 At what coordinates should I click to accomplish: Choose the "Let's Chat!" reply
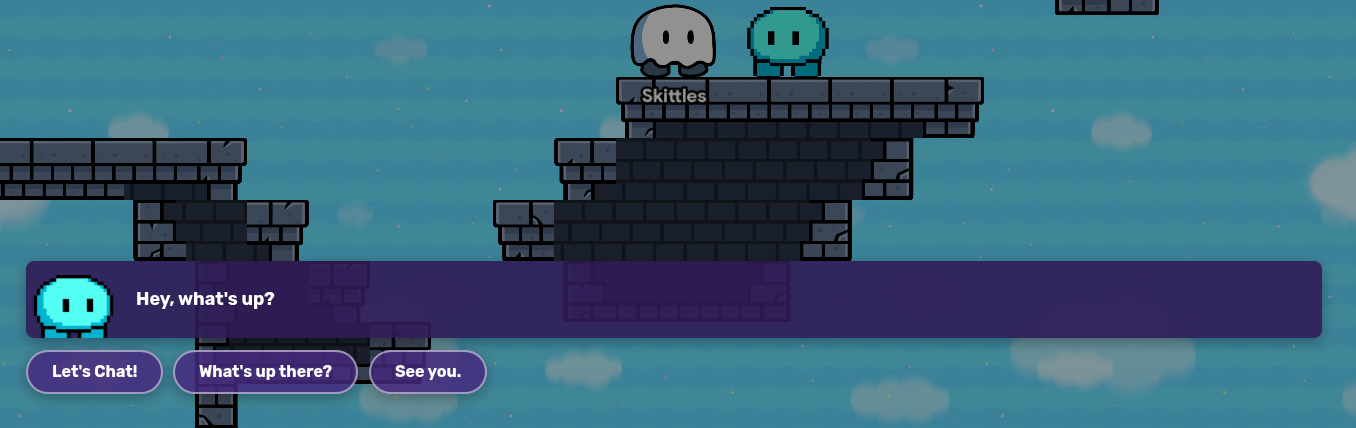[x=94, y=372]
